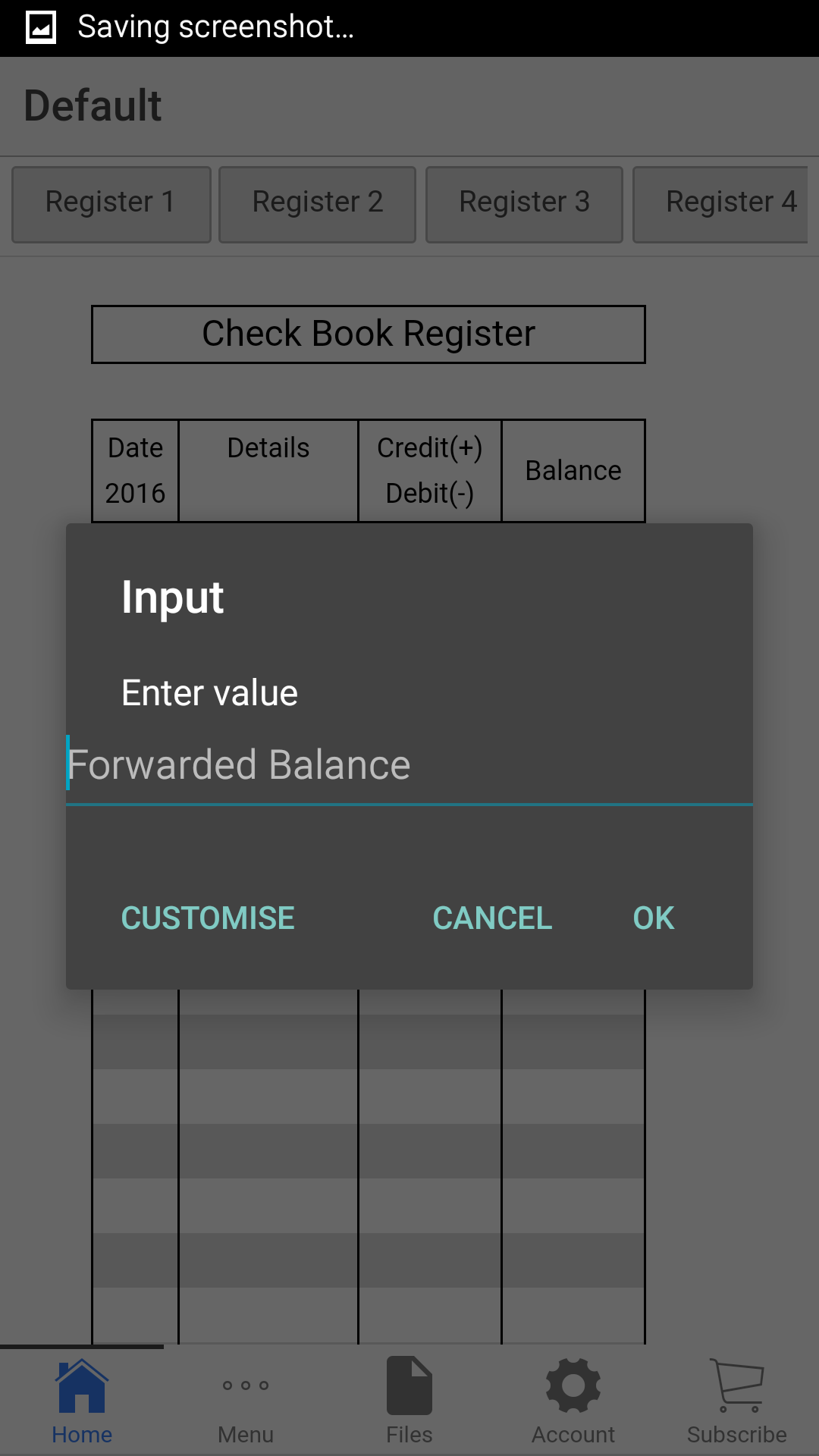This screenshot has height=1456, width=819.
Task: Tap the Check Book Register title
Action: (x=368, y=334)
